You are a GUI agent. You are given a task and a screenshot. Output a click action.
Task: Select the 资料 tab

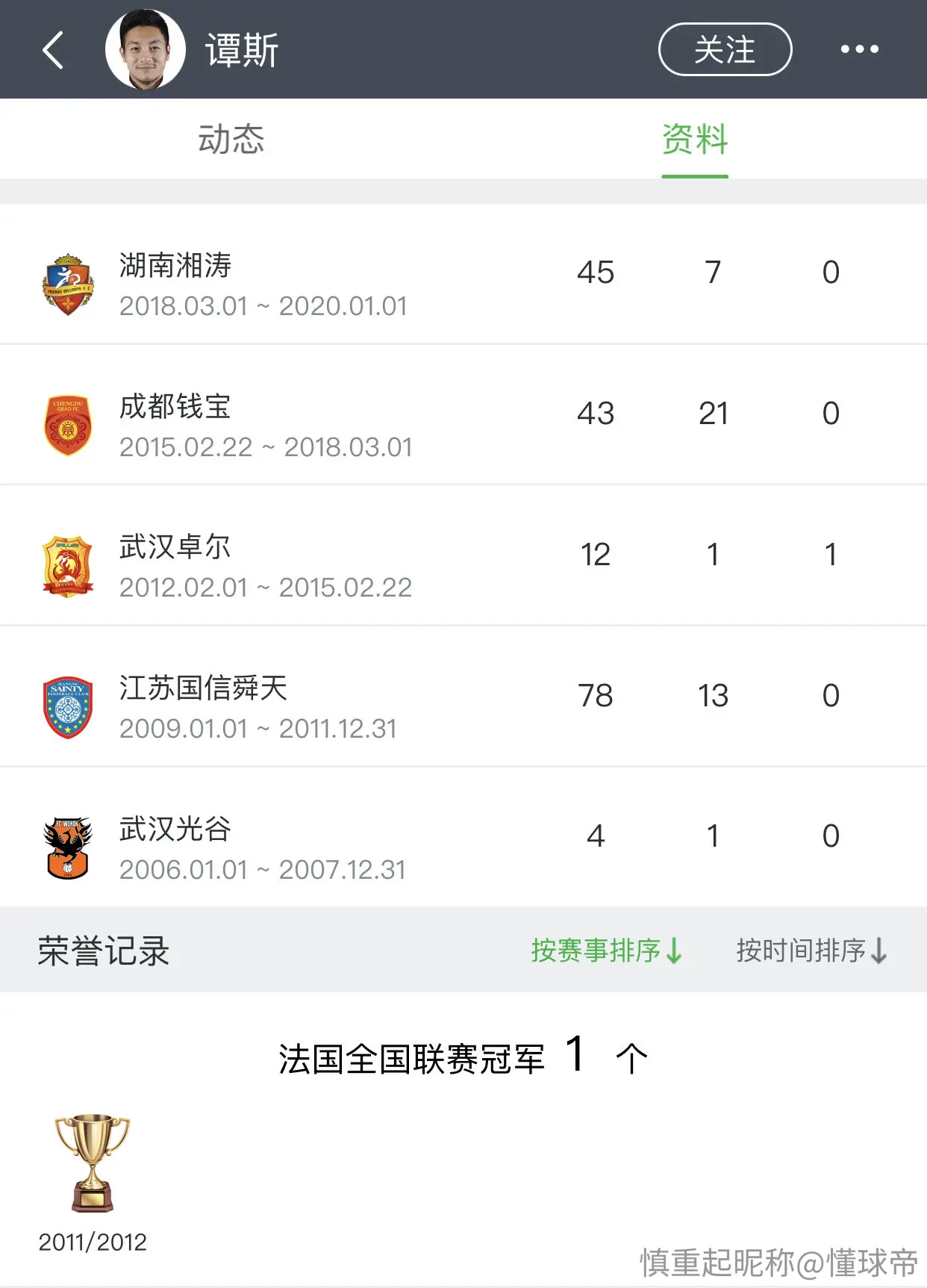pyautogui.click(x=695, y=139)
